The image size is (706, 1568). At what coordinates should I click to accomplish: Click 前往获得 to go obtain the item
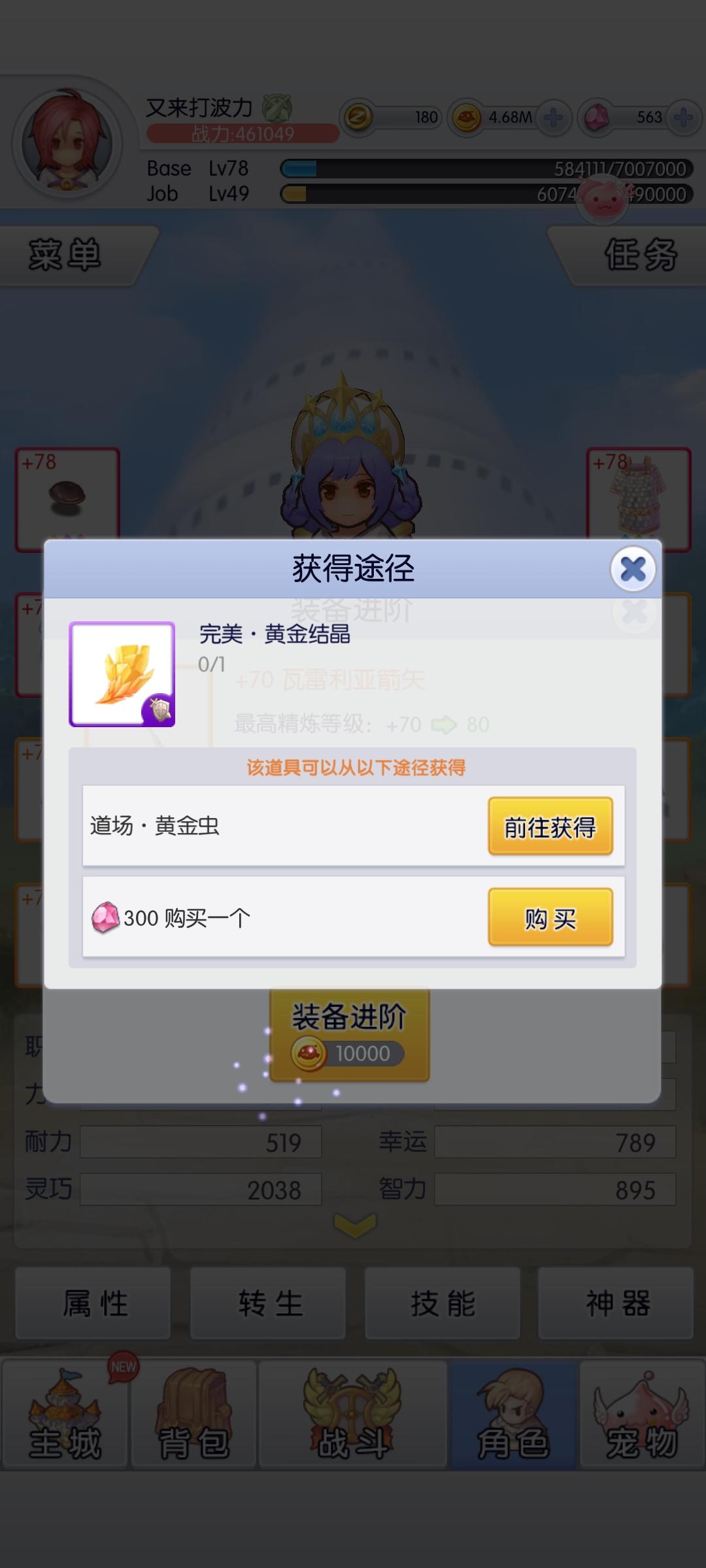[x=550, y=826]
